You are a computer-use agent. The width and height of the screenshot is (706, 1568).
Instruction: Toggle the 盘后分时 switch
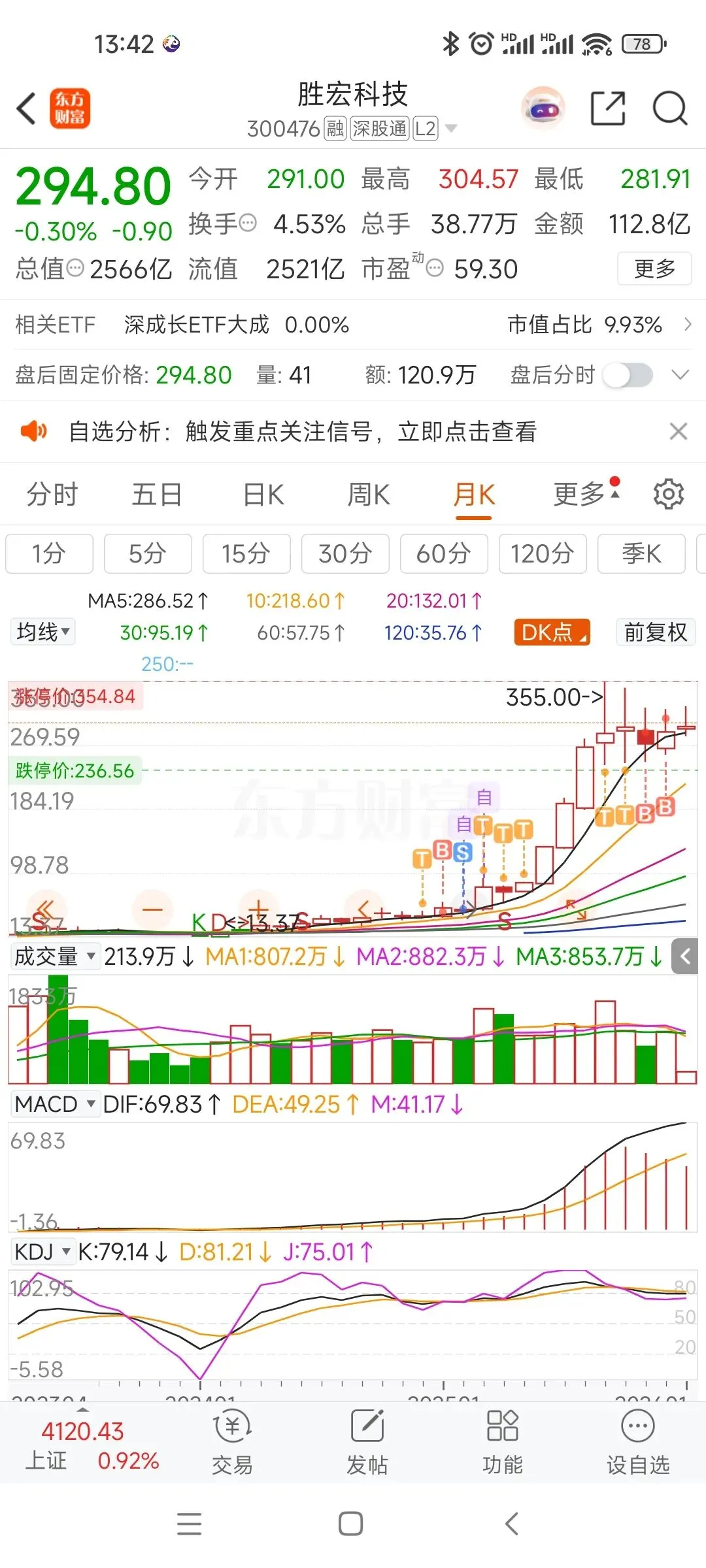[628, 376]
